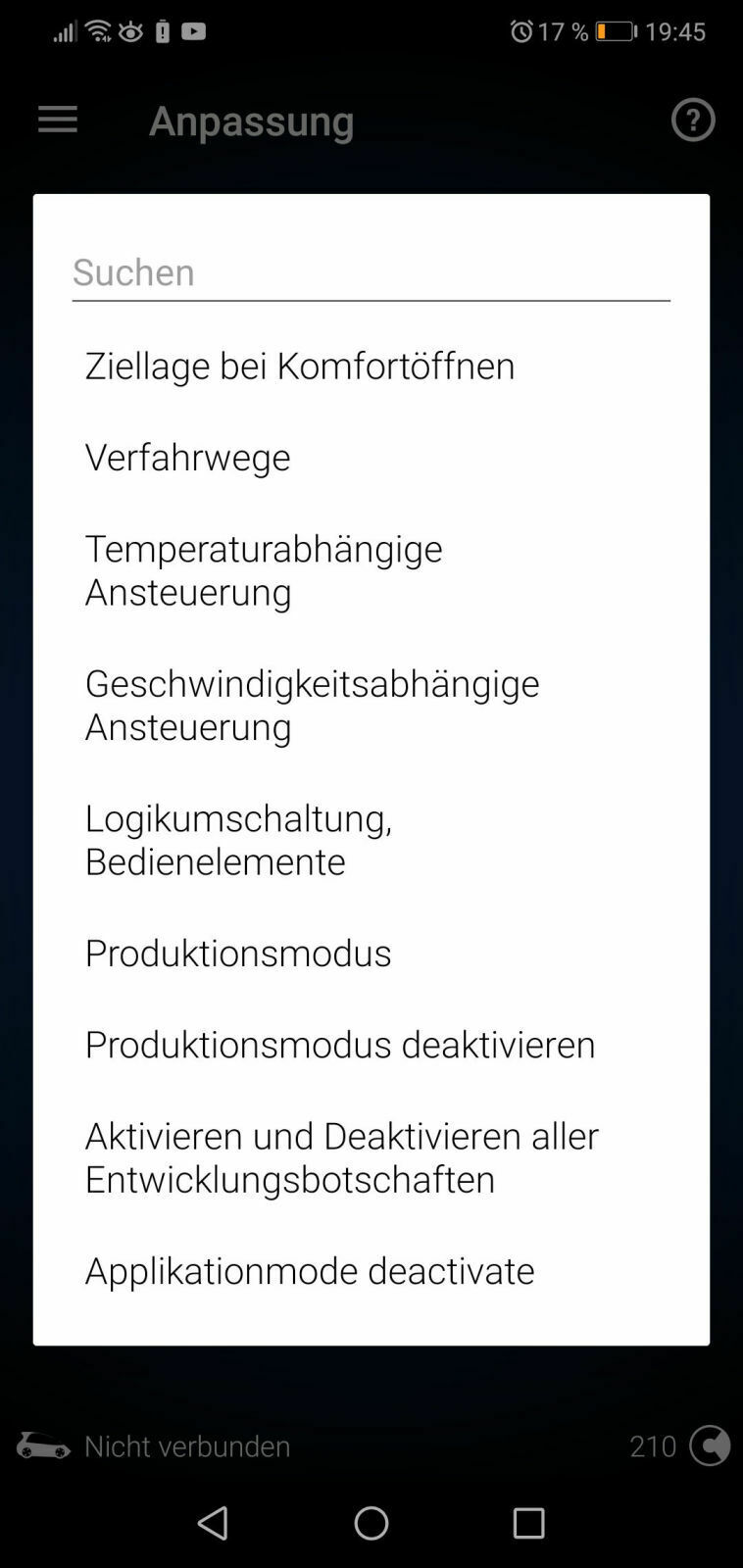Screen dimensions: 743x1568
Task: Open the navigation drawer menu
Action: pyautogui.click(x=57, y=120)
